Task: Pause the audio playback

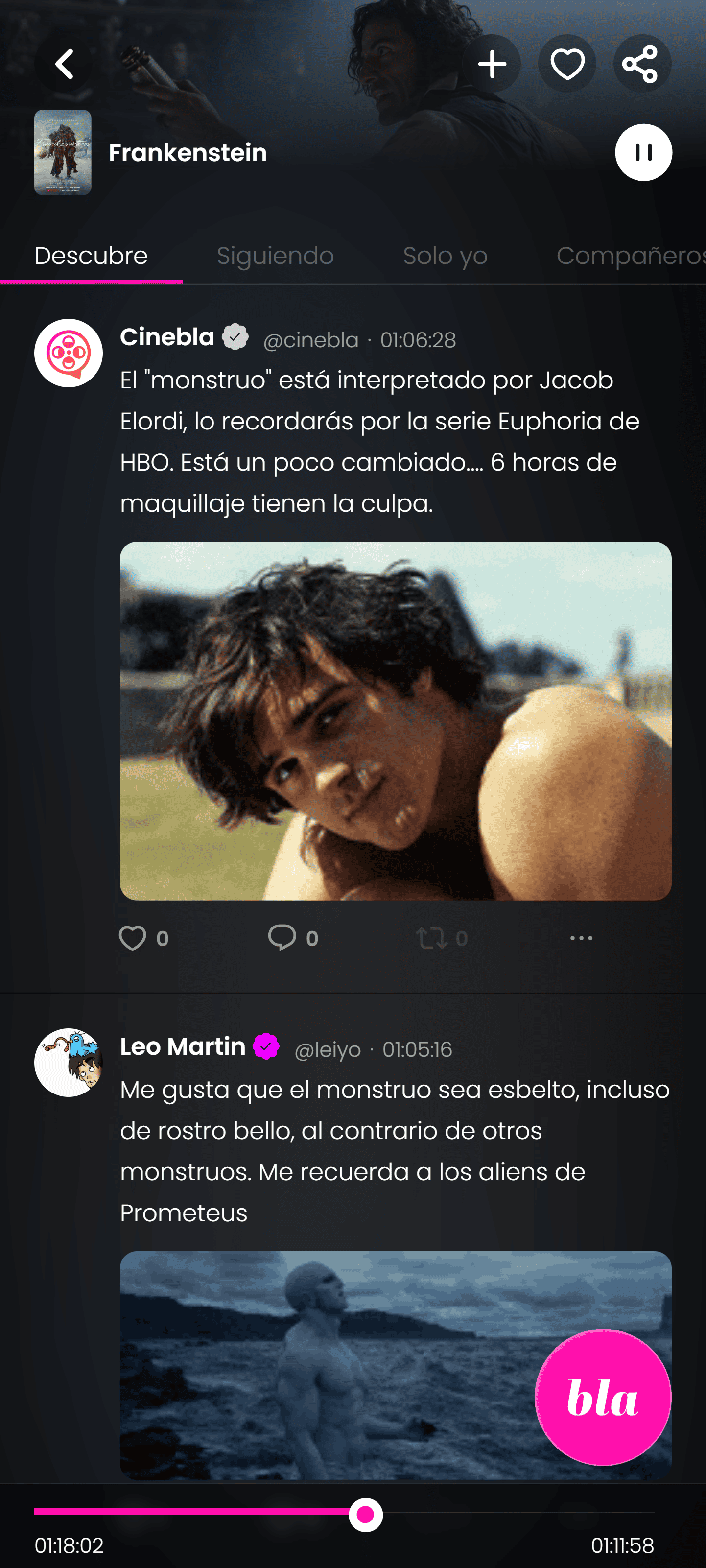Action: tap(643, 153)
